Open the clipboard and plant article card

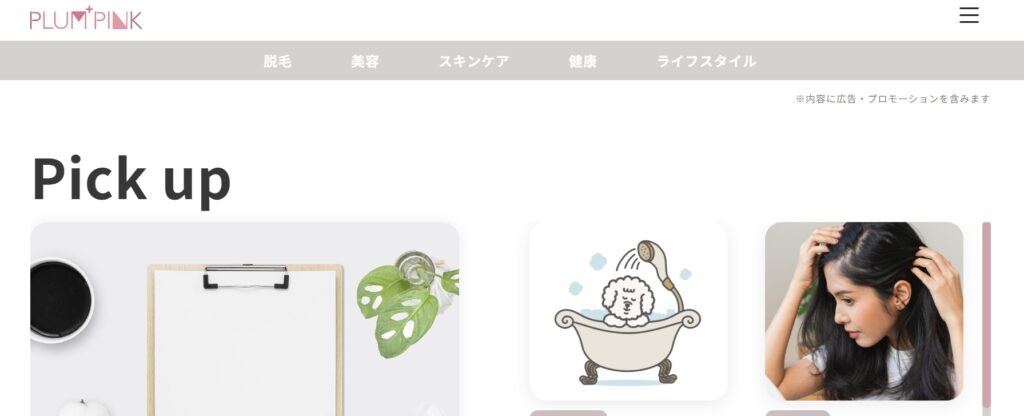(245, 320)
